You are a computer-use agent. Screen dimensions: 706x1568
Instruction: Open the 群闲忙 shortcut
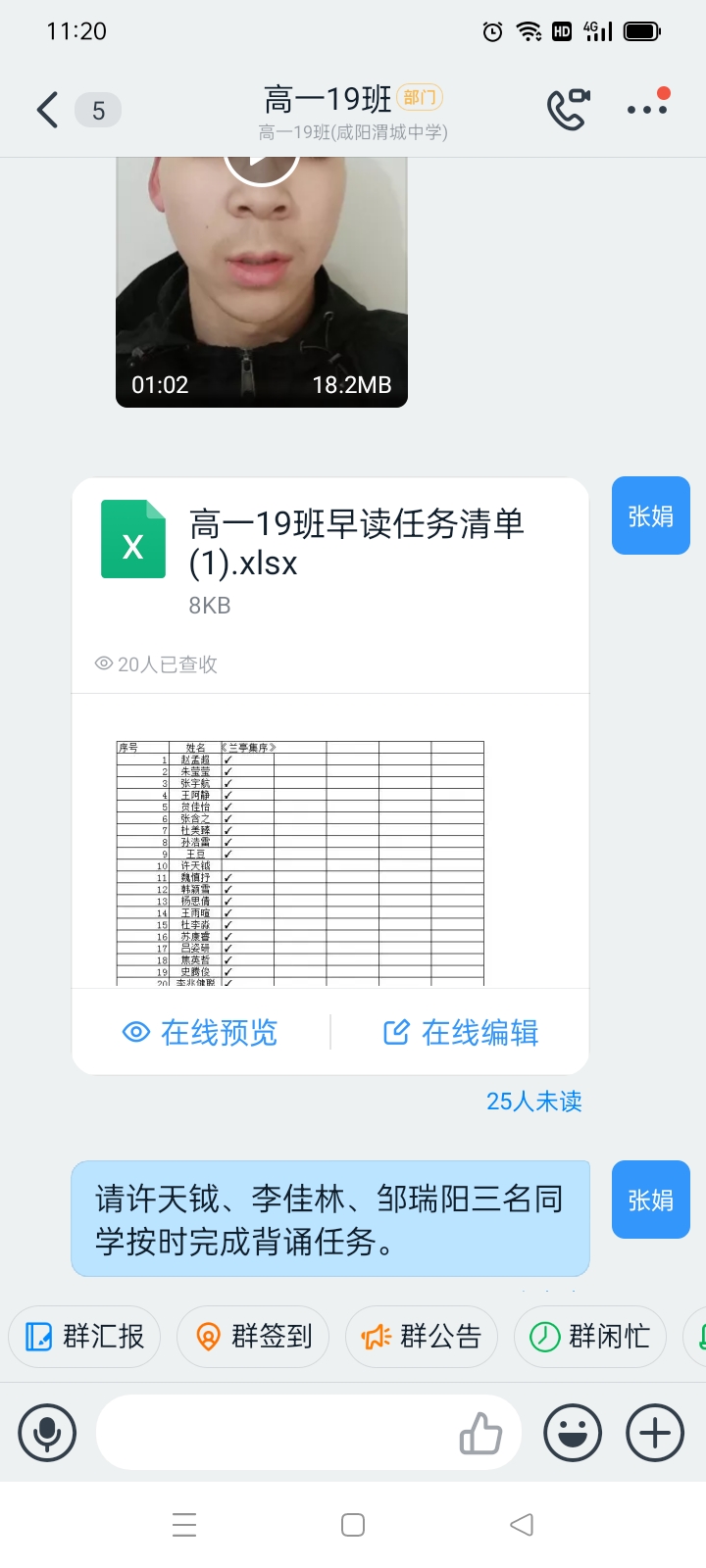point(590,1336)
